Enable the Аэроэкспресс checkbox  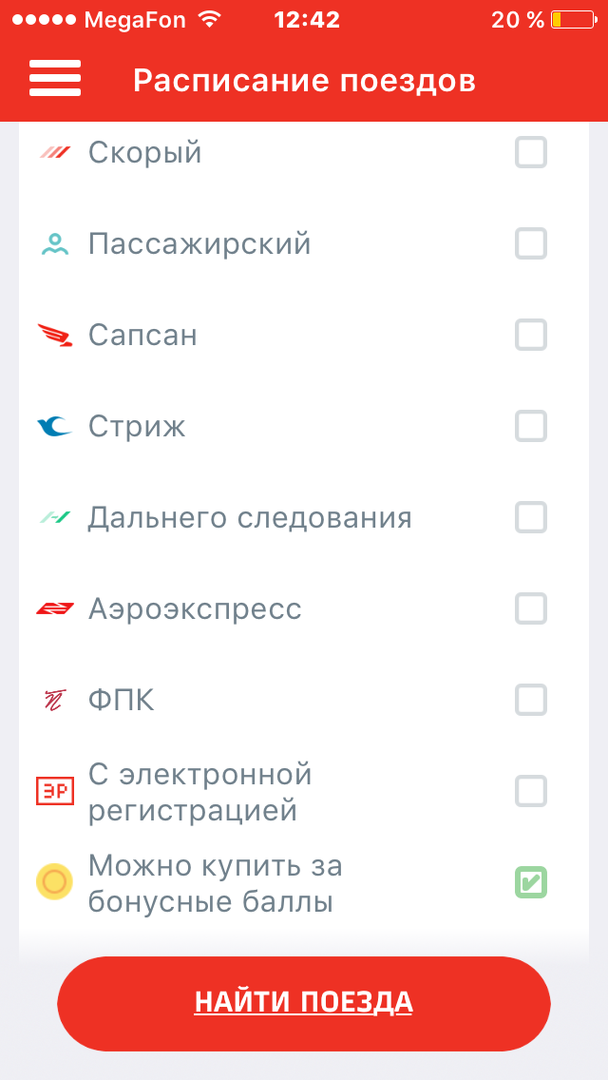click(x=530, y=609)
